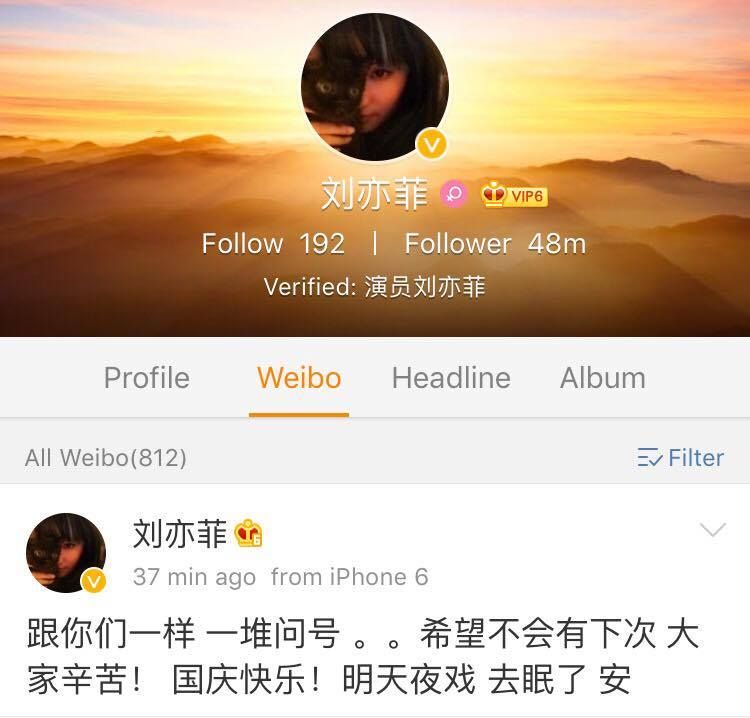Open the large profile avatar photo
Viewport: 750px width, 718px height.
(375, 88)
